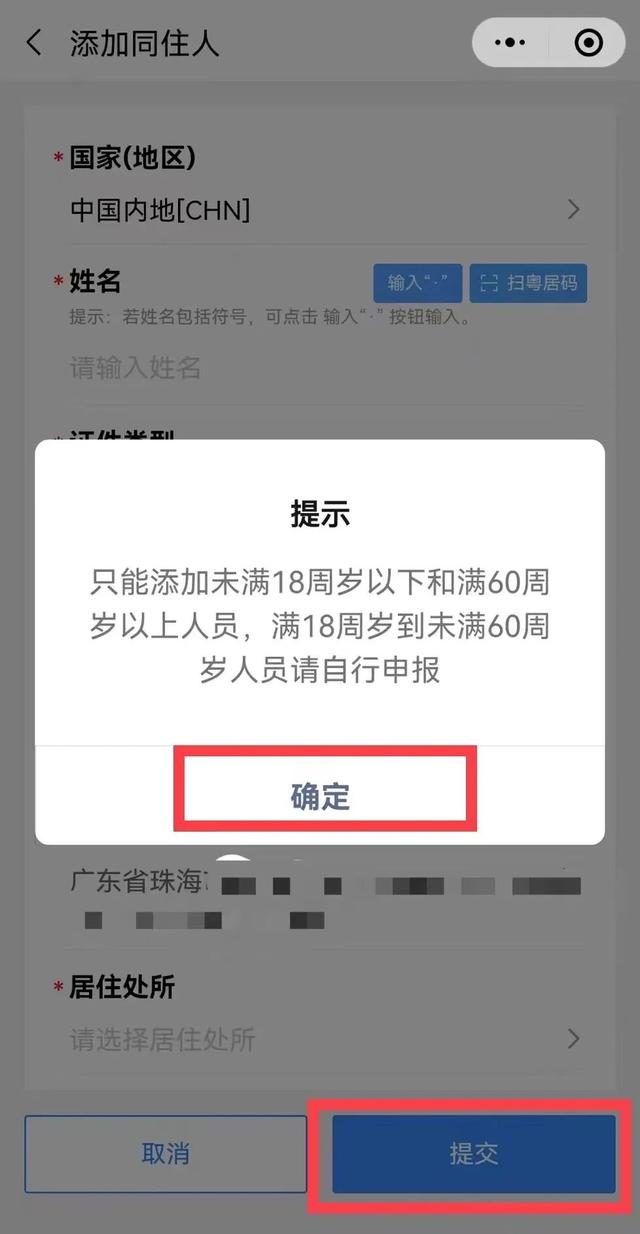The width and height of the screenshot is (640, 1234).
Task: Close the mini program with the circle button
Action: tap(589, 43)
